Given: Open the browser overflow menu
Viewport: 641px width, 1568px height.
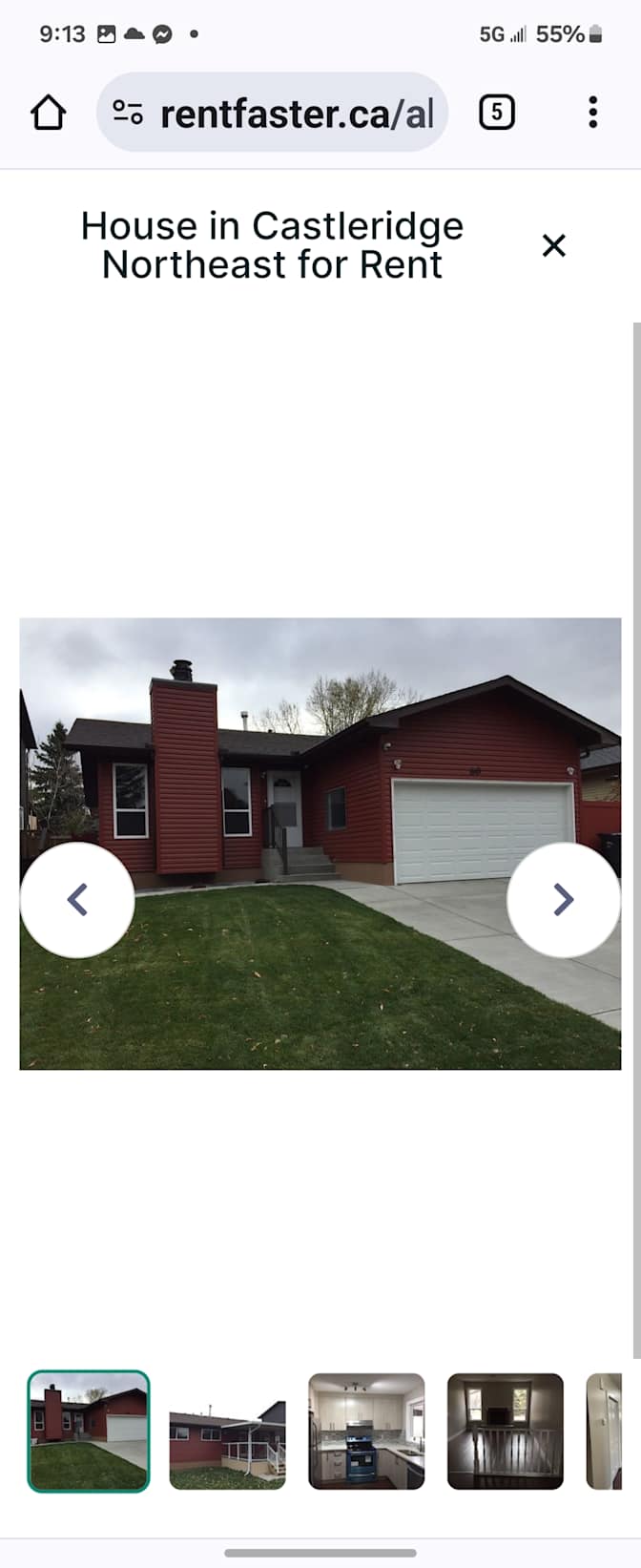Looking at the screenshot, I should pyautogui.click(x=592, y=113).
